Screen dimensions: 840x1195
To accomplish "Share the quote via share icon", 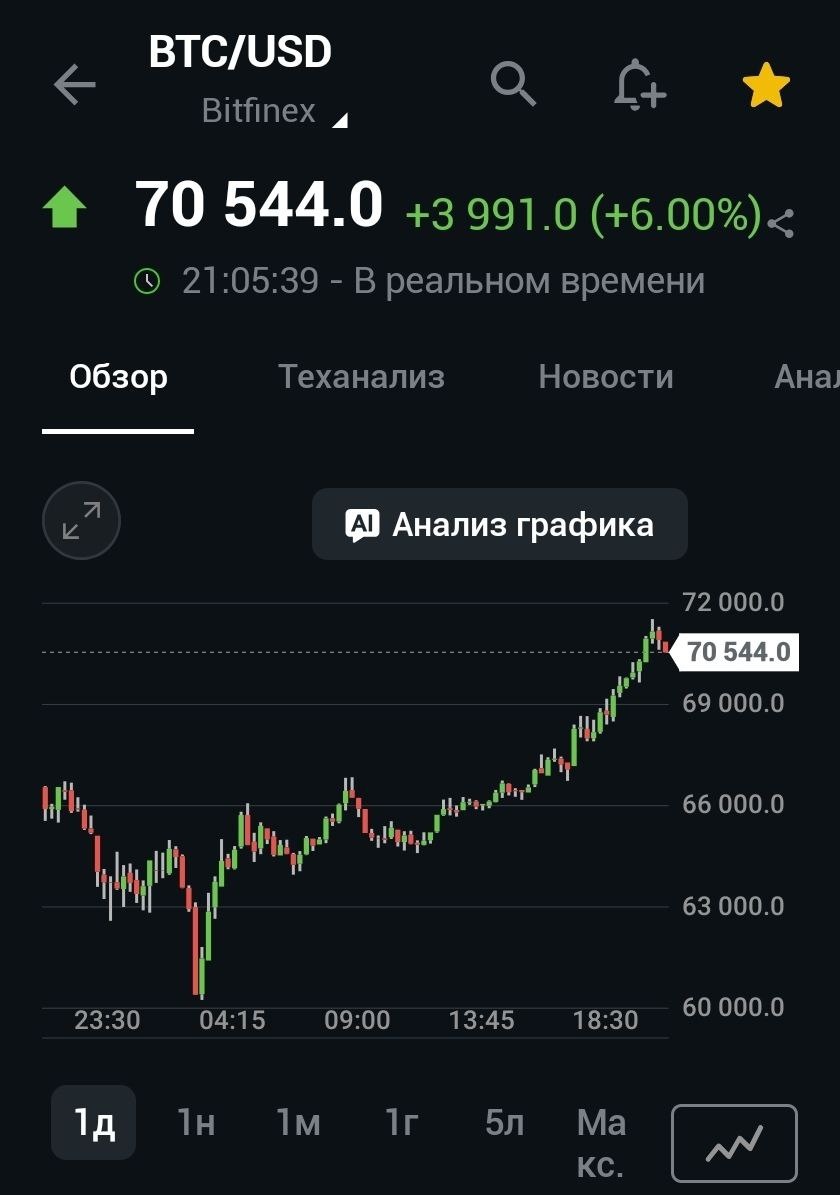I will pos(781,223).
